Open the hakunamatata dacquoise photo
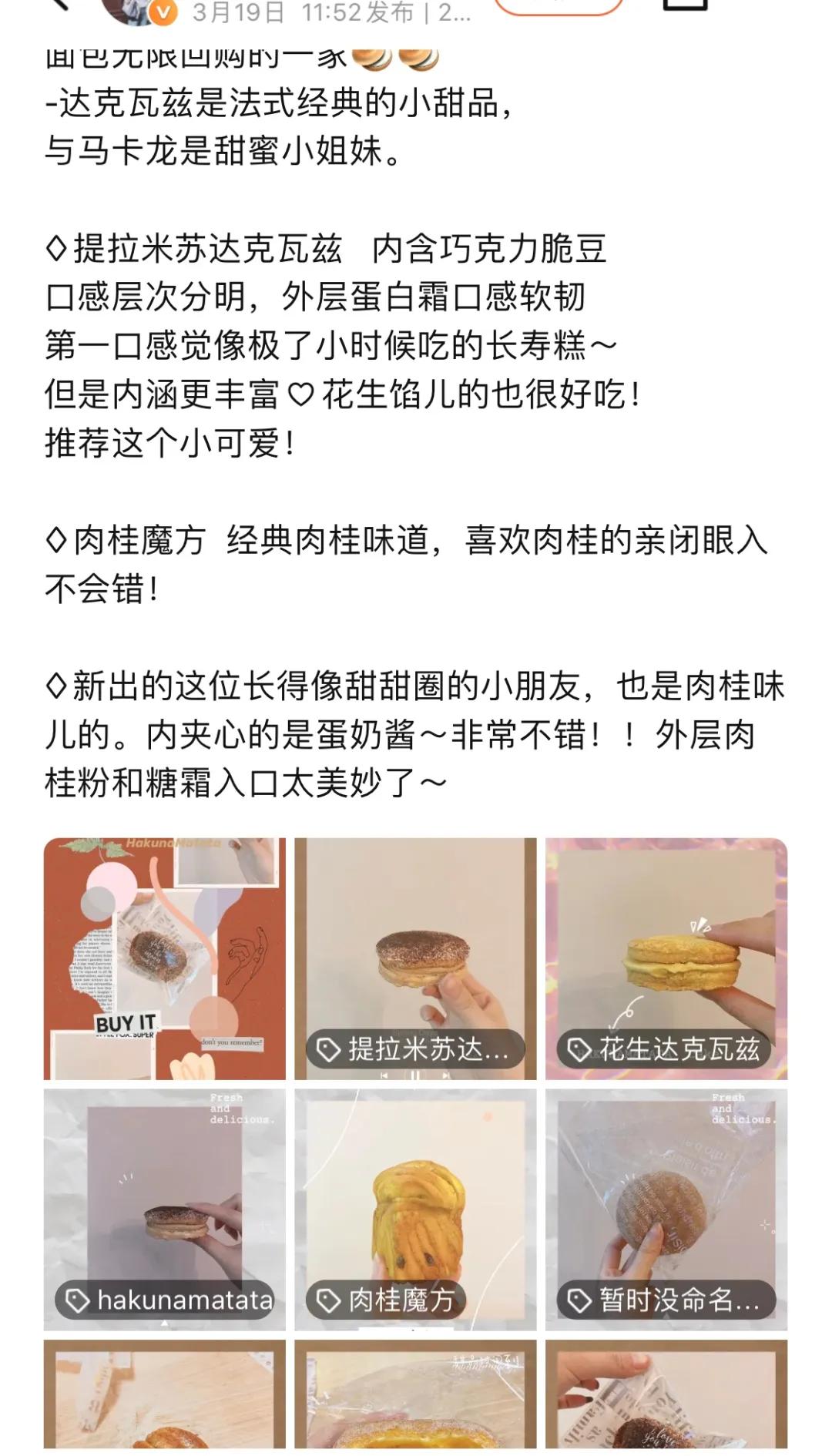Screen dimensions: 832x1456 pos(166,1198)
